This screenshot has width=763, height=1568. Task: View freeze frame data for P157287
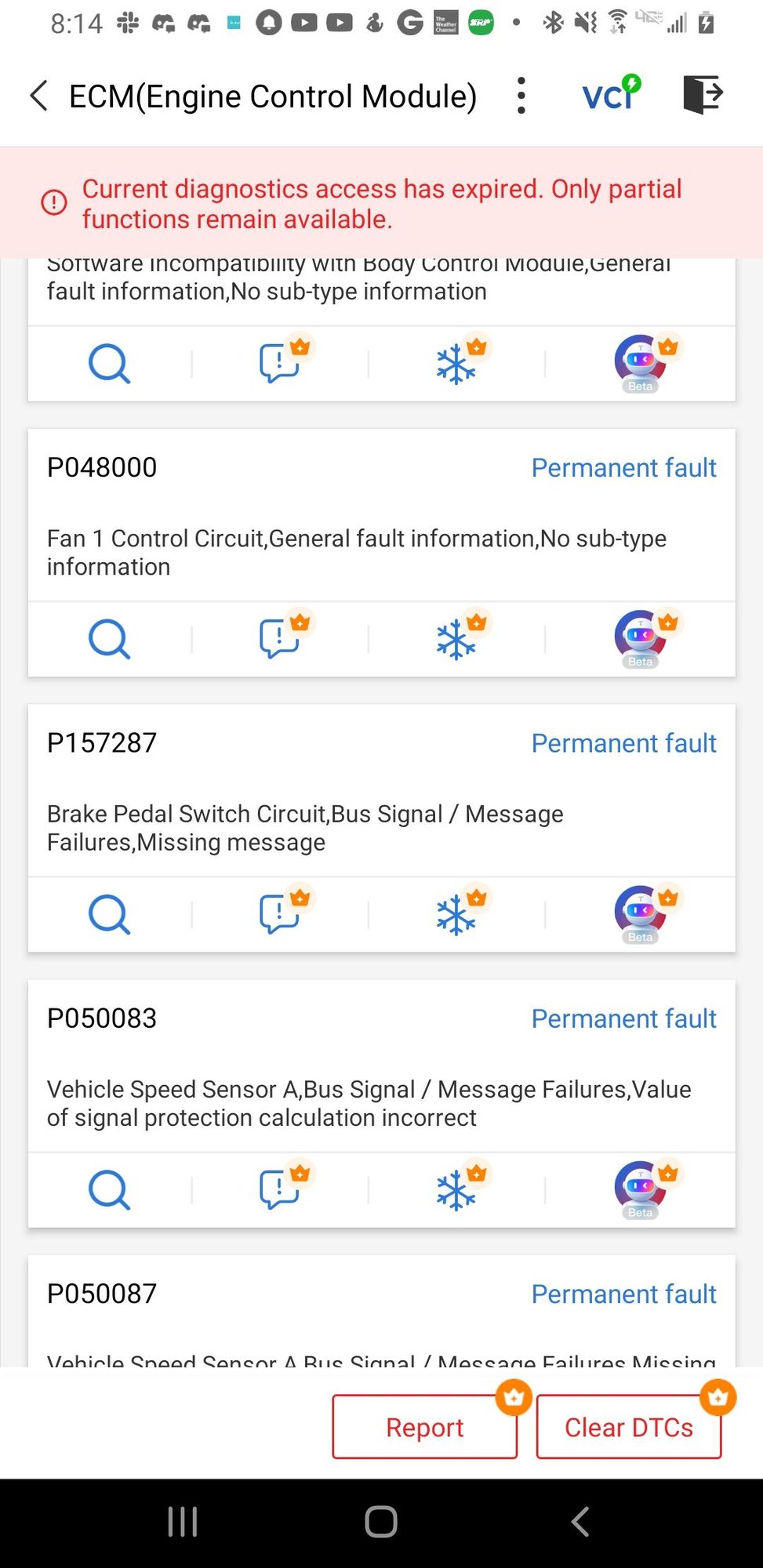[456, 914]
